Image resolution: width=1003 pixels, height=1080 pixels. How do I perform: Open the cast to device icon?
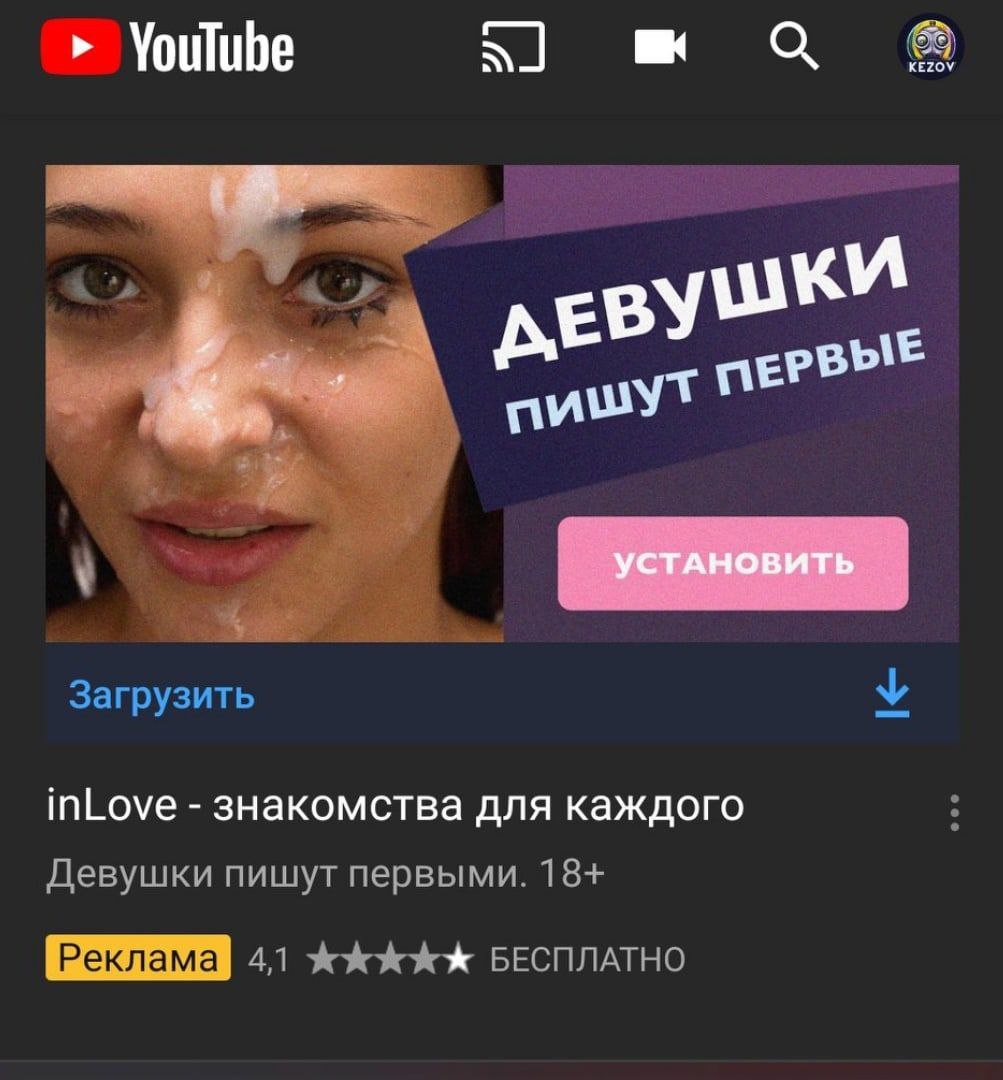tap(513, 48)
